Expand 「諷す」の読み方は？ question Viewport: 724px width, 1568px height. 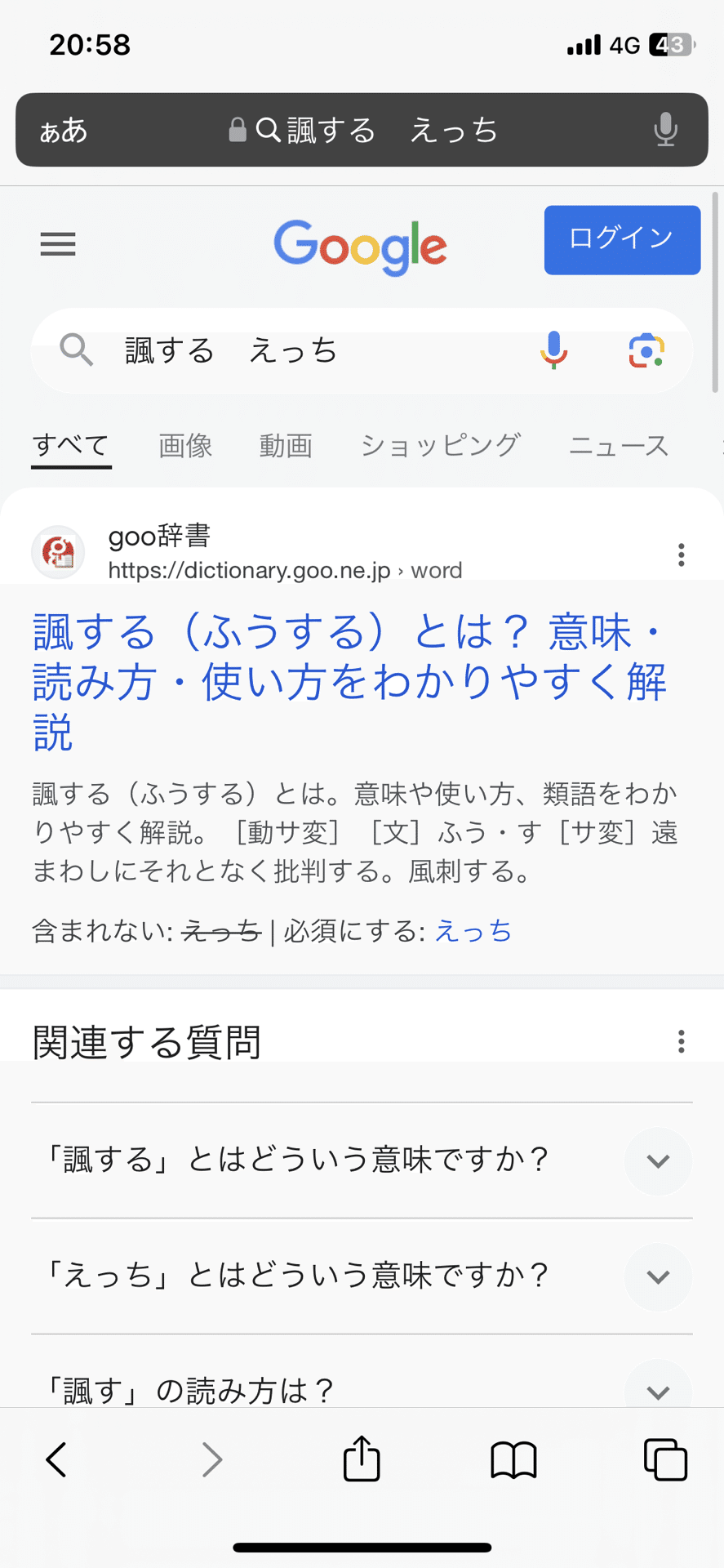(362, 1380)
